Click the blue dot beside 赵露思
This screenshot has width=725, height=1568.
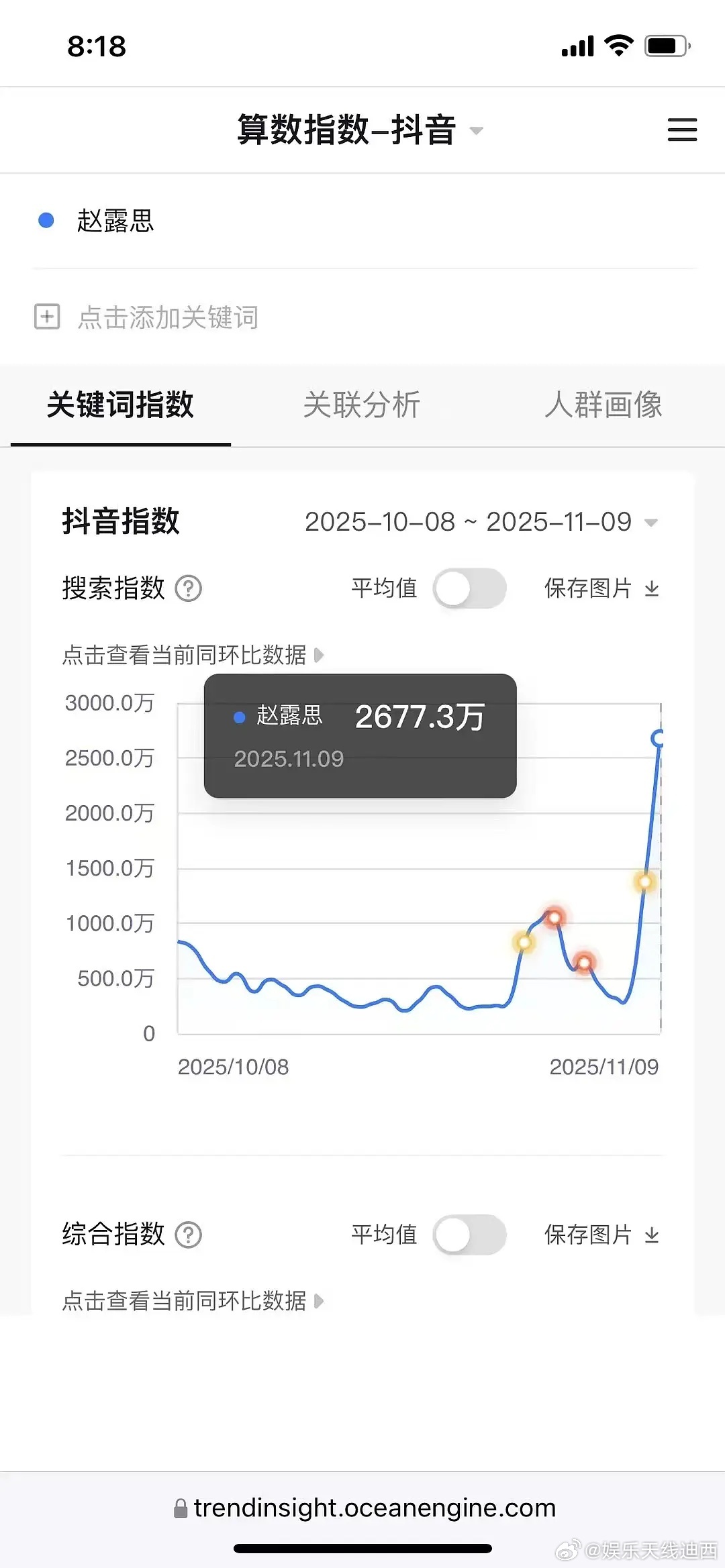45,219
